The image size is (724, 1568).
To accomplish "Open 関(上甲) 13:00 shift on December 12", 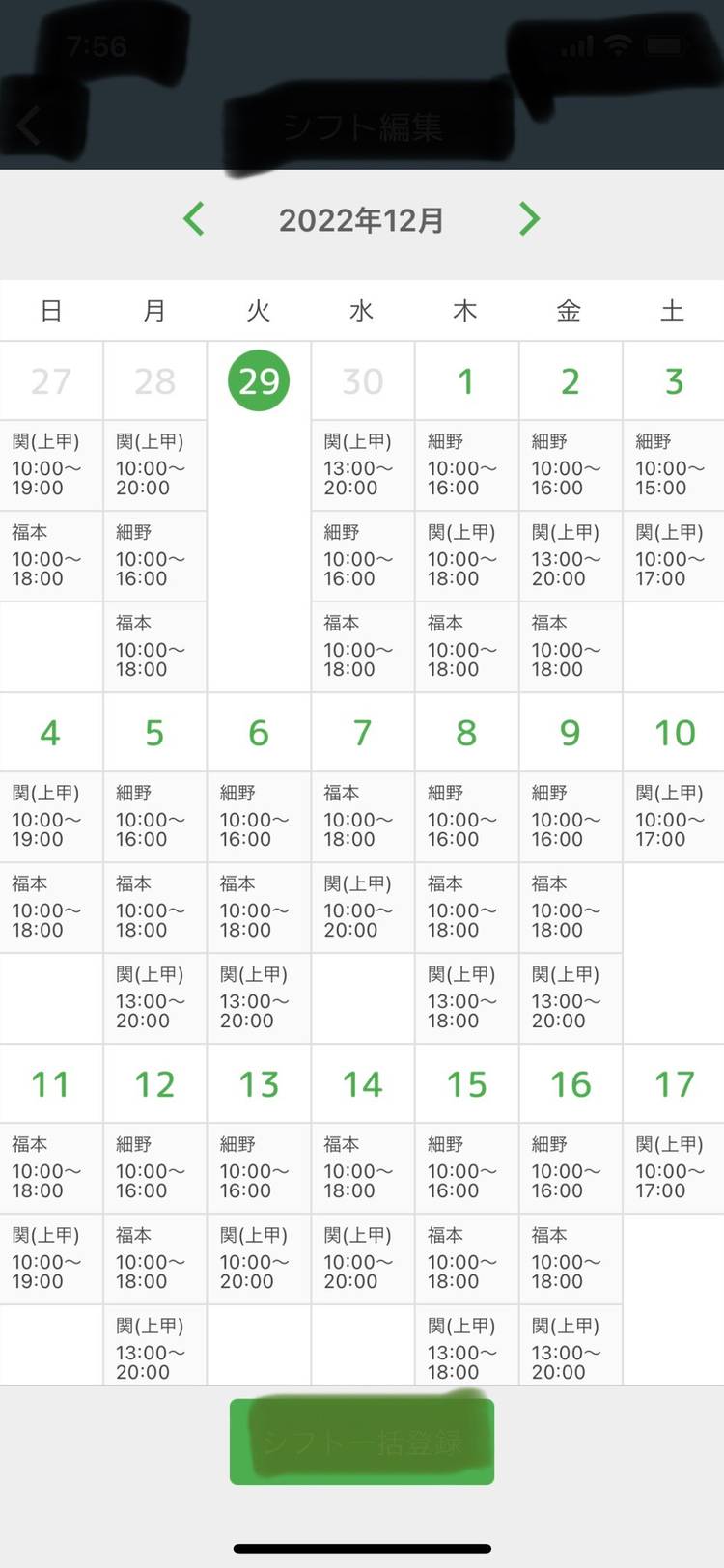I will [x=154, y=1348].
